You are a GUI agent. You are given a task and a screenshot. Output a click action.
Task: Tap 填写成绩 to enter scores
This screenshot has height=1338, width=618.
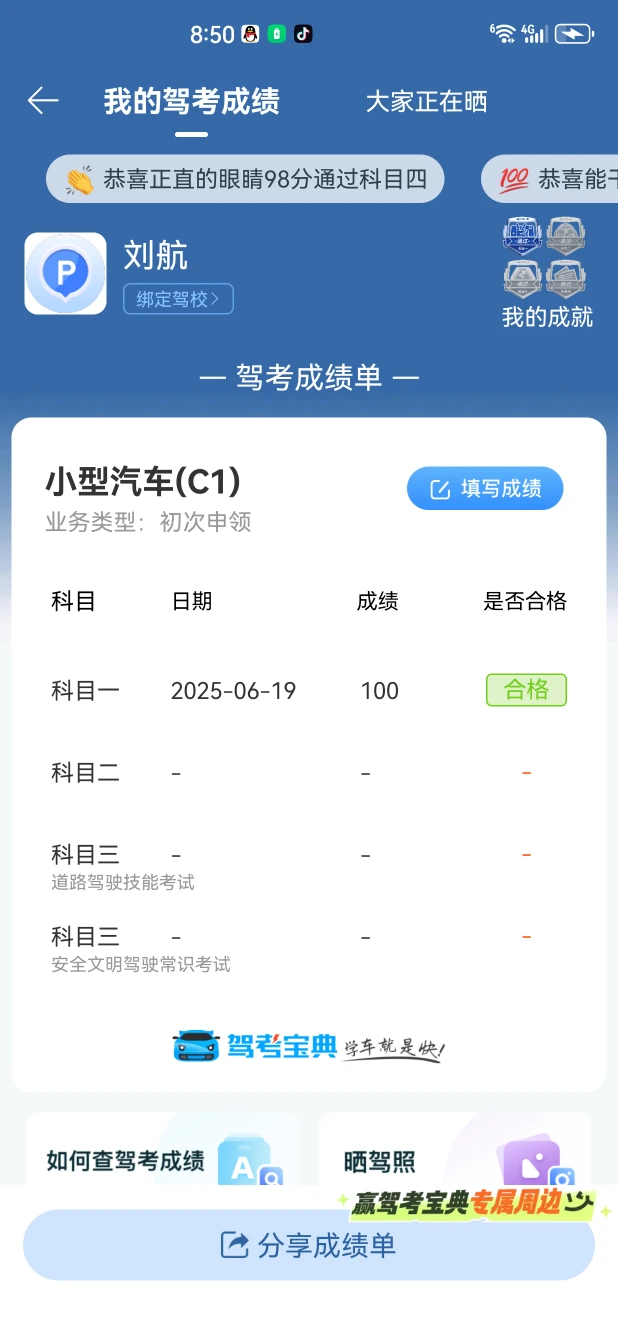(x=485, y=489)
